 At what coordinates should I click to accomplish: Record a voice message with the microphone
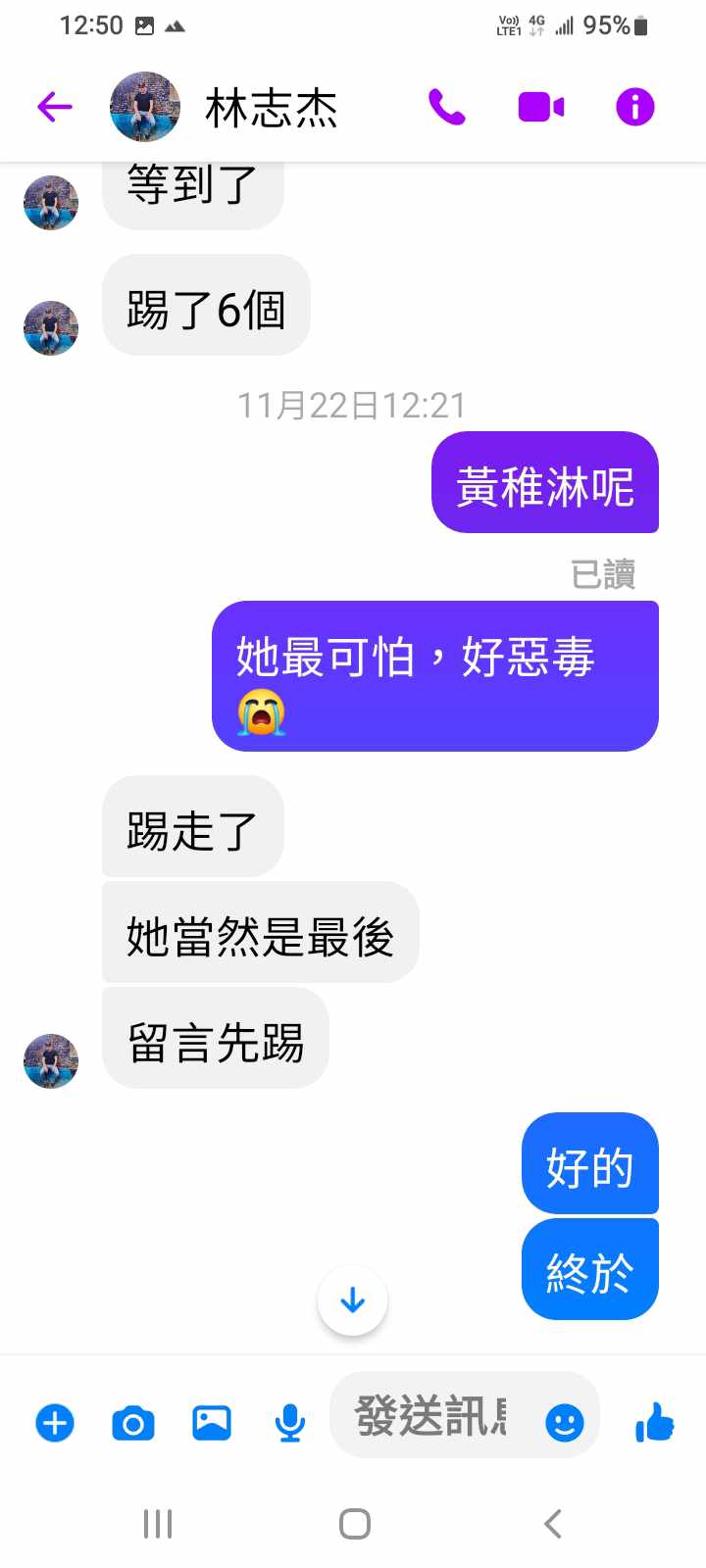point(290,1423)
